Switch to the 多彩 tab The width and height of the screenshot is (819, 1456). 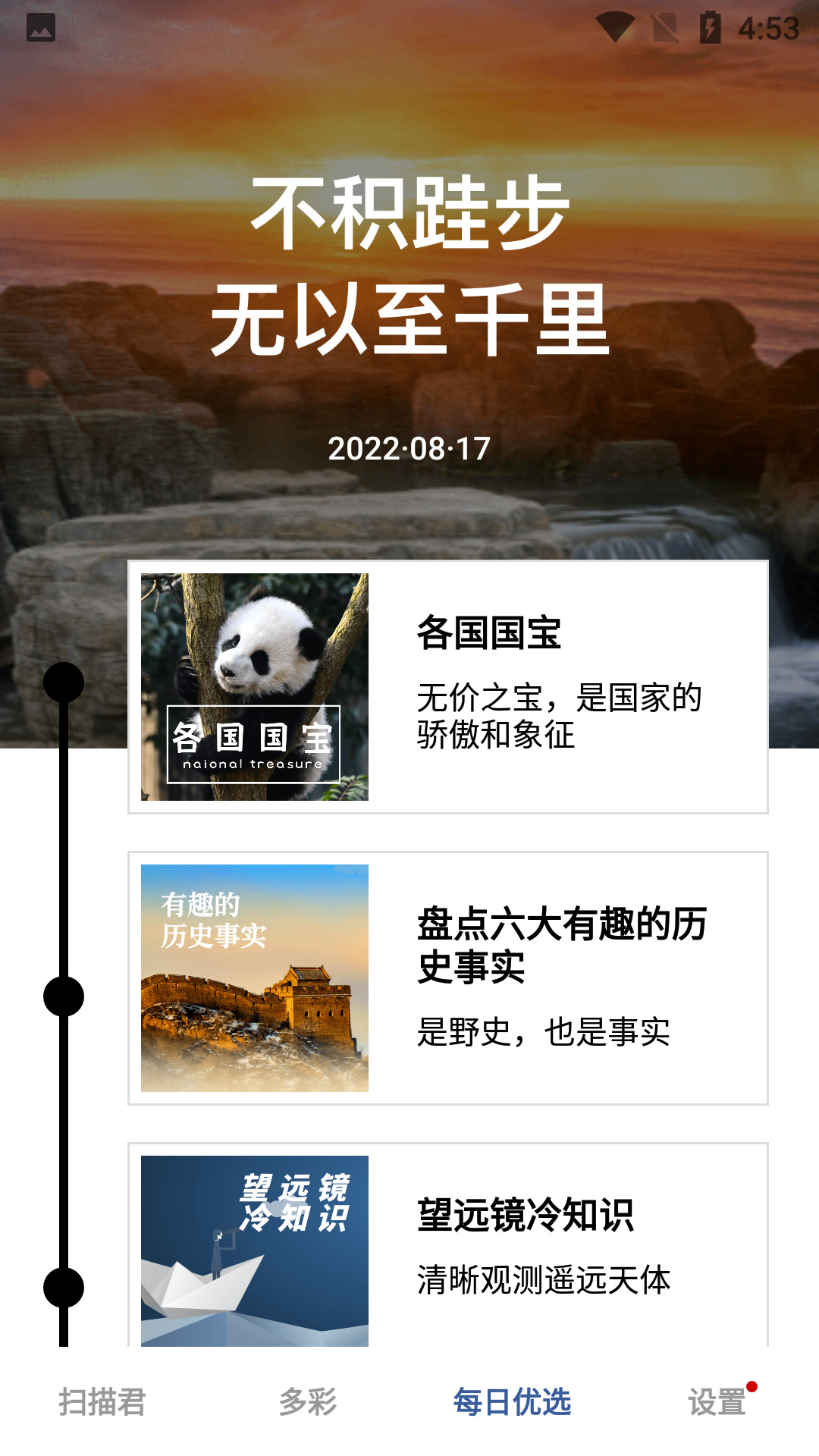[x=307, y=1401]
